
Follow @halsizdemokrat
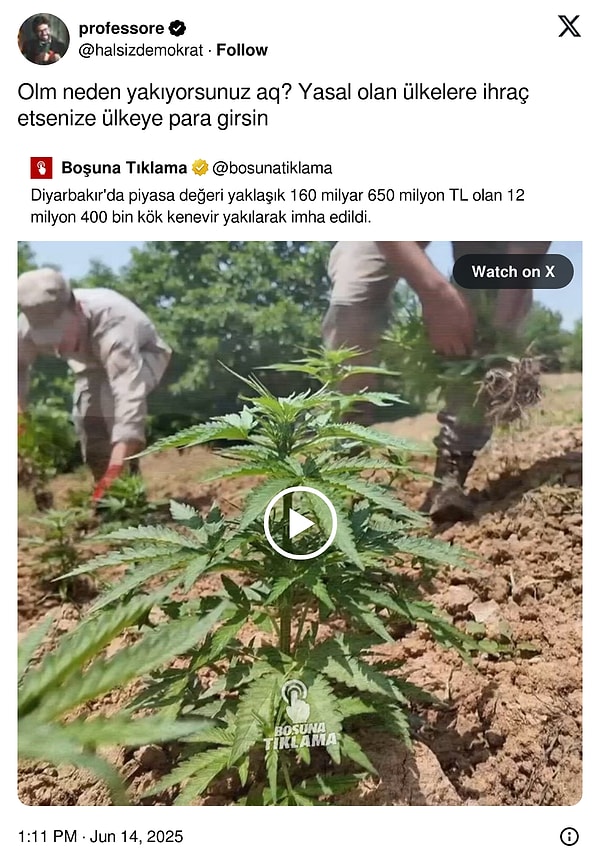point(242,50)
